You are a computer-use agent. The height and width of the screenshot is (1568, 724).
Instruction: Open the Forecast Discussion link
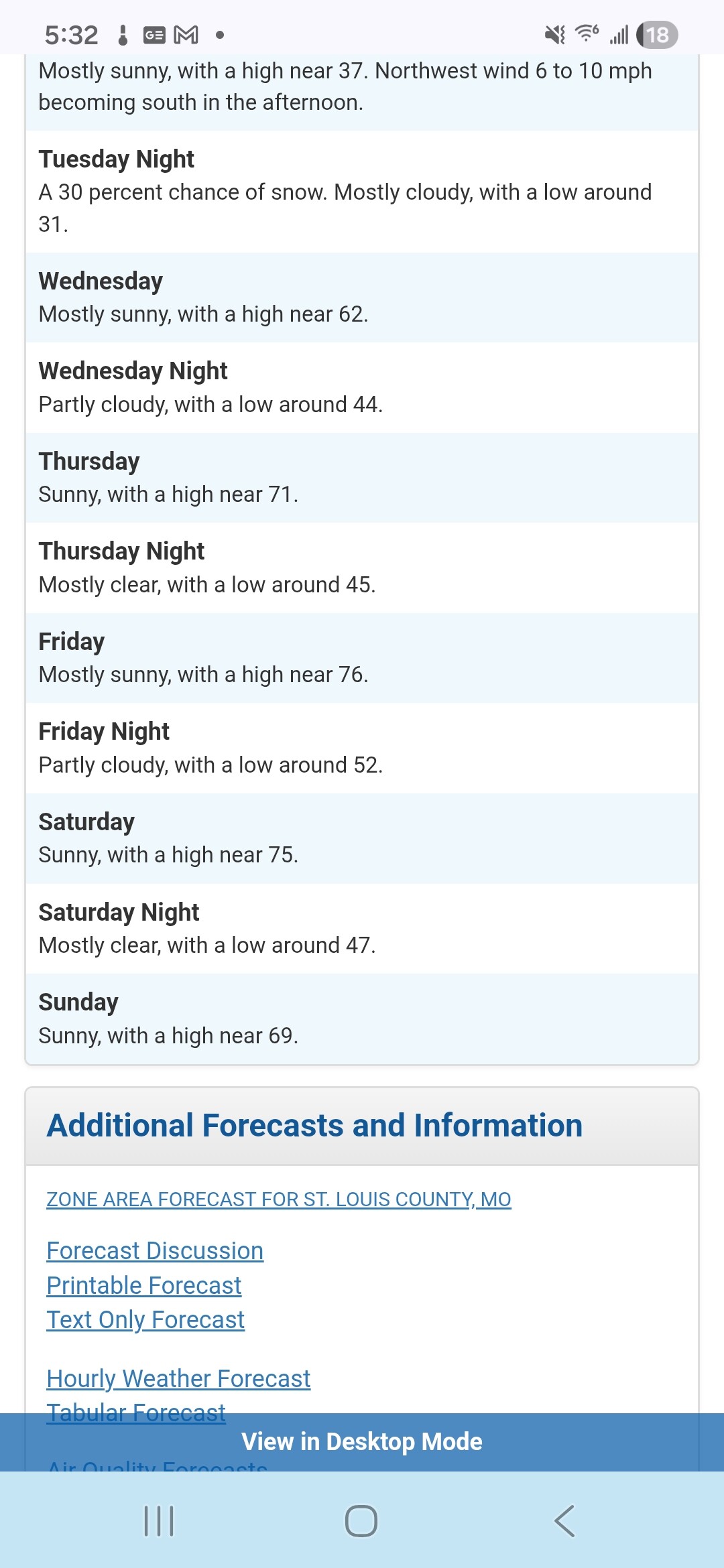[155, 1250]
